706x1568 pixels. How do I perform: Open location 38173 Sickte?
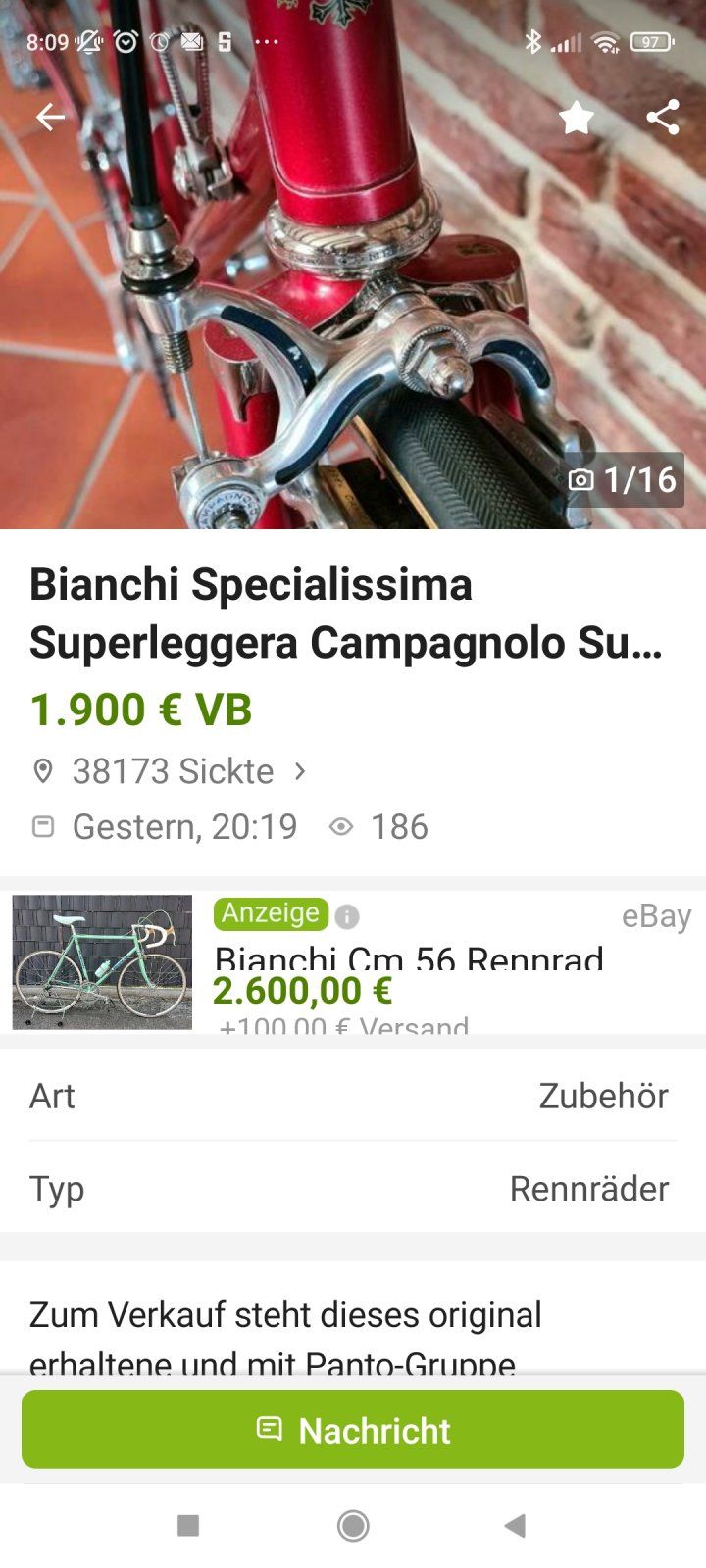173,771
